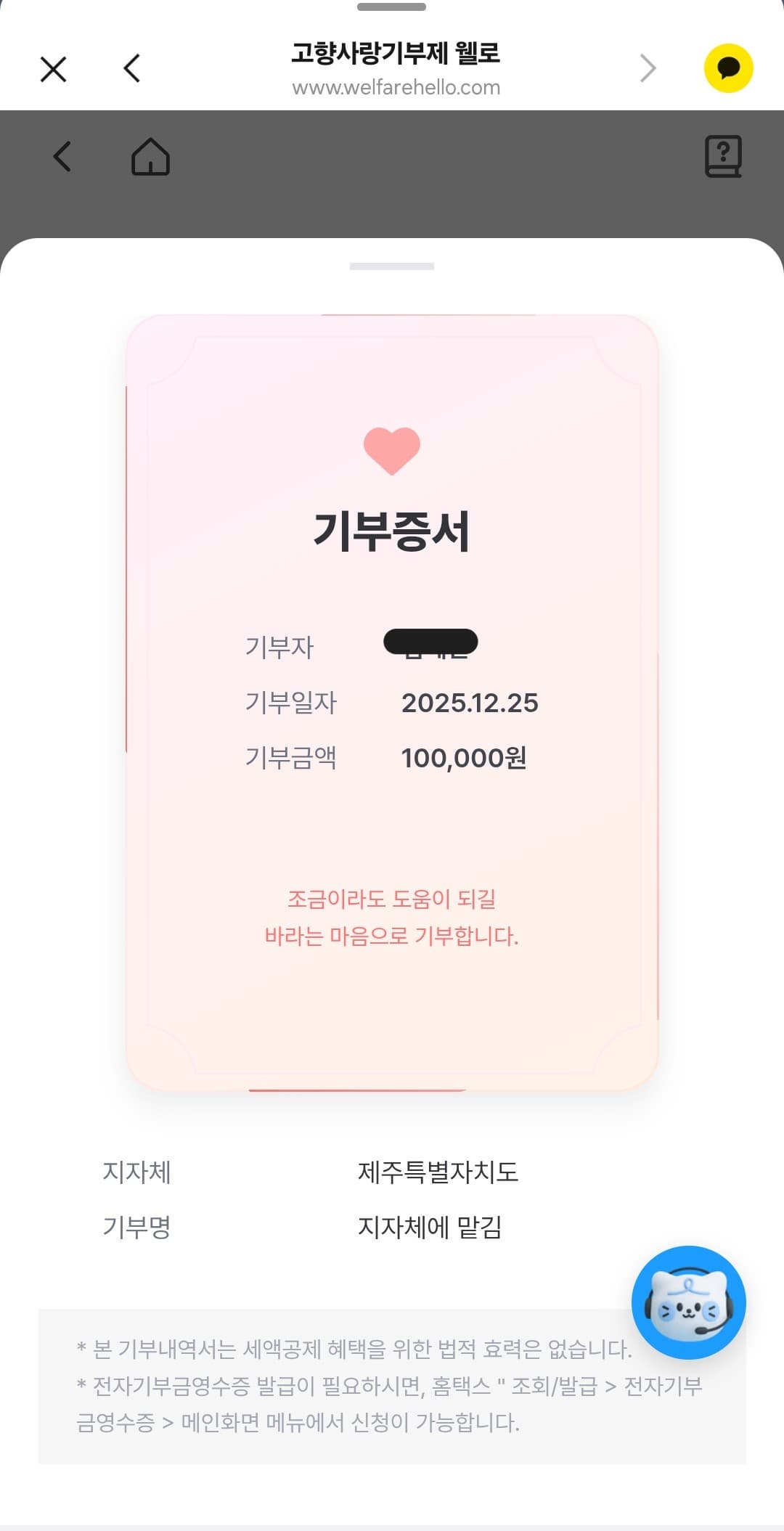Tap the www.welfarehello.com address text
Image resolution: width=784 pixels, height=1531 pixels.
click(394, 88)
